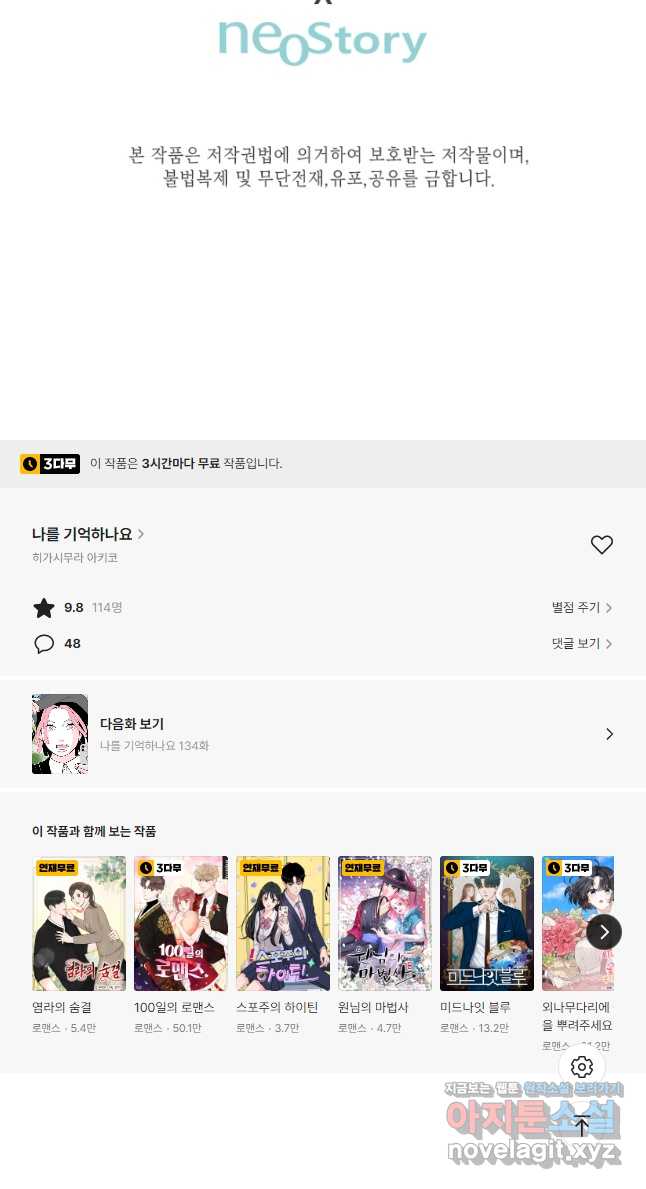Open the 나를 기억하나요 series page

(88, 534)
